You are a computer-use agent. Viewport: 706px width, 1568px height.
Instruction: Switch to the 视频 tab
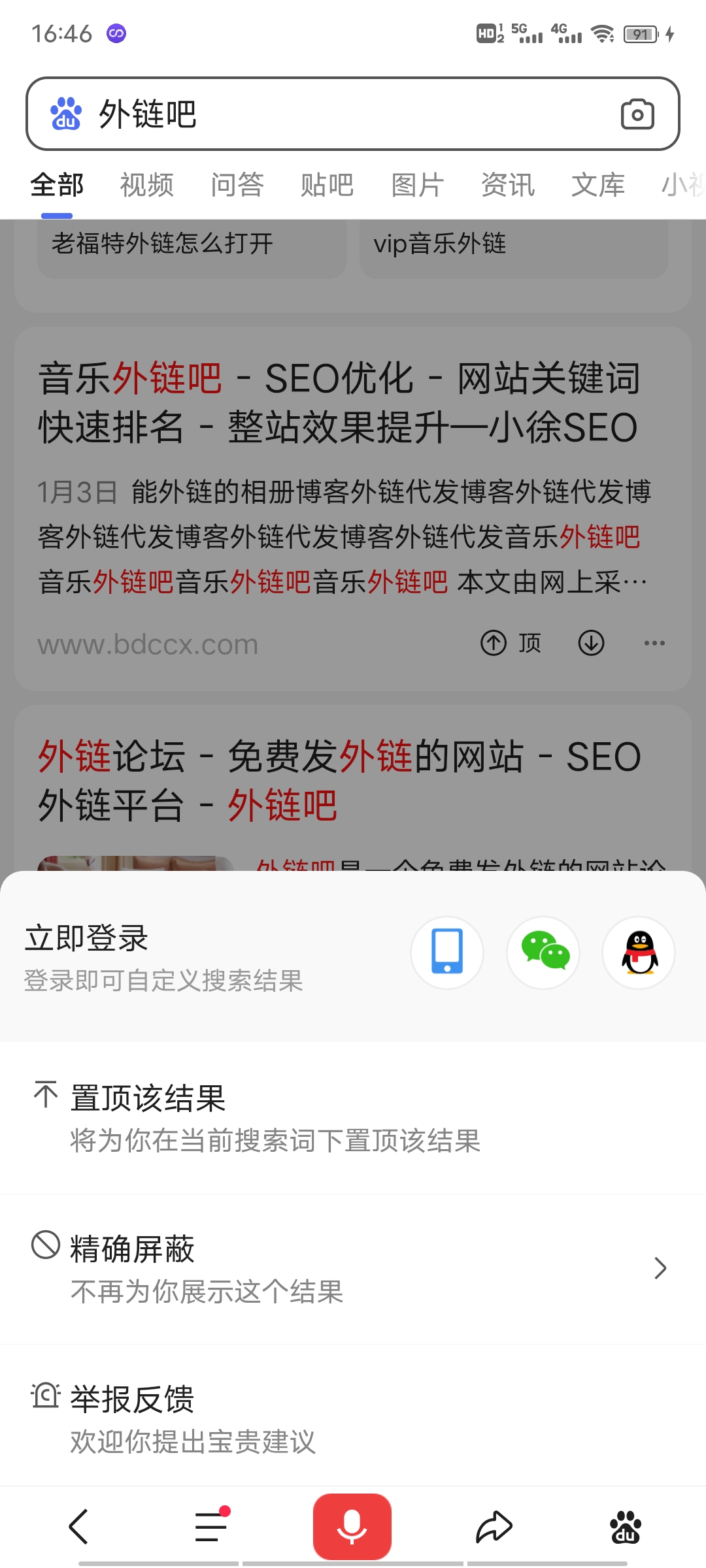[x=146, y=185]
